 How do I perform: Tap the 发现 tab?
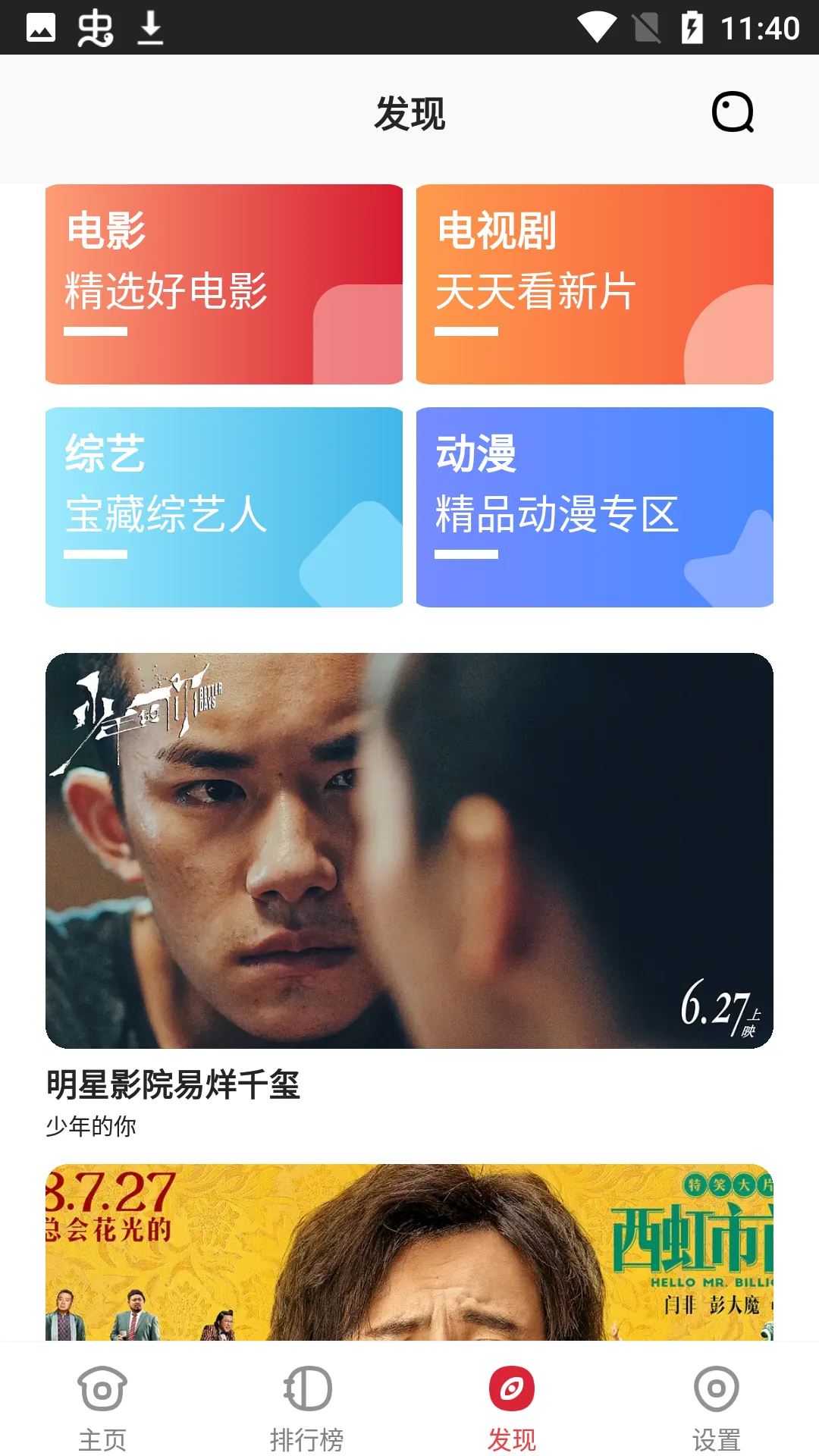coord(512,1406)
